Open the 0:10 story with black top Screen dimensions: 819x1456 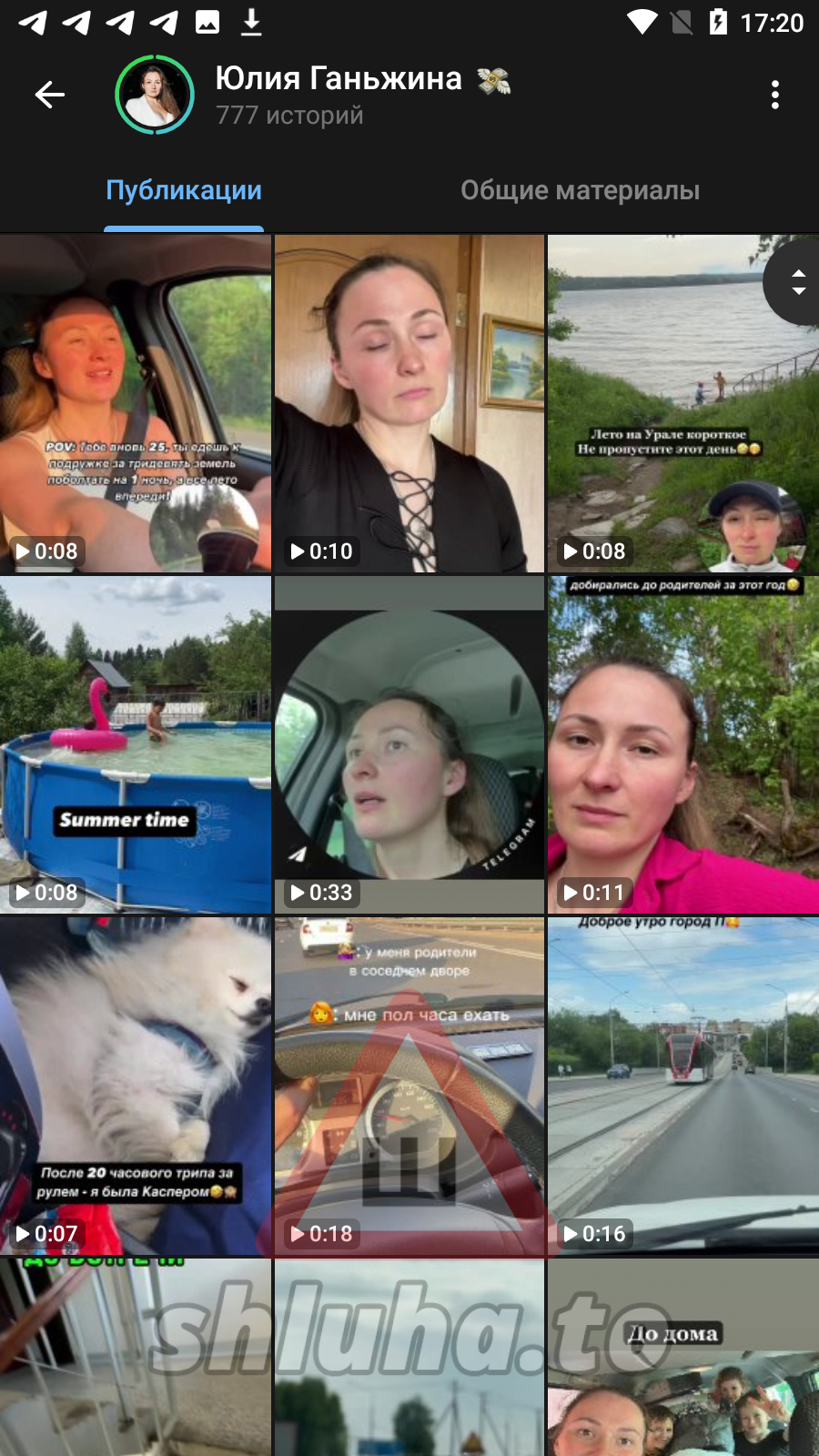(409, 403)
